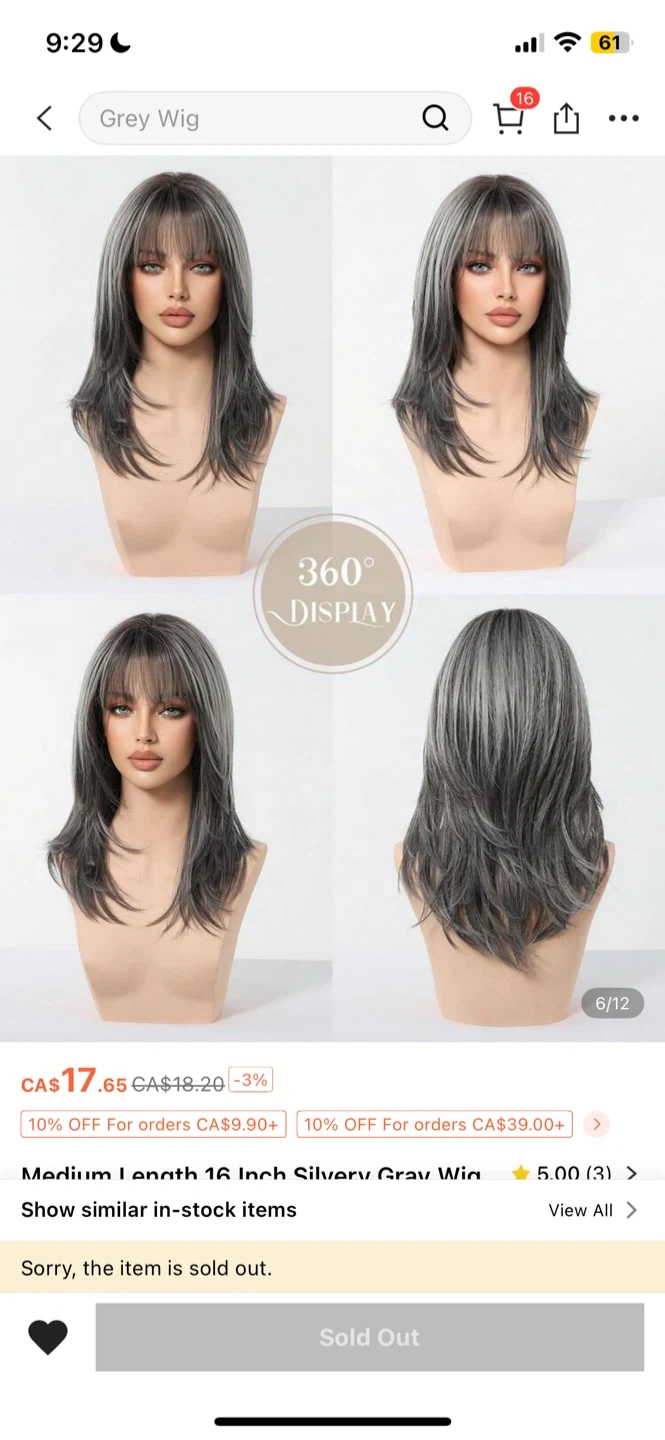Viewport: 665px width, 1440px height.
Task: View All similar in-stock items
Action: (x=592, y=1210)
